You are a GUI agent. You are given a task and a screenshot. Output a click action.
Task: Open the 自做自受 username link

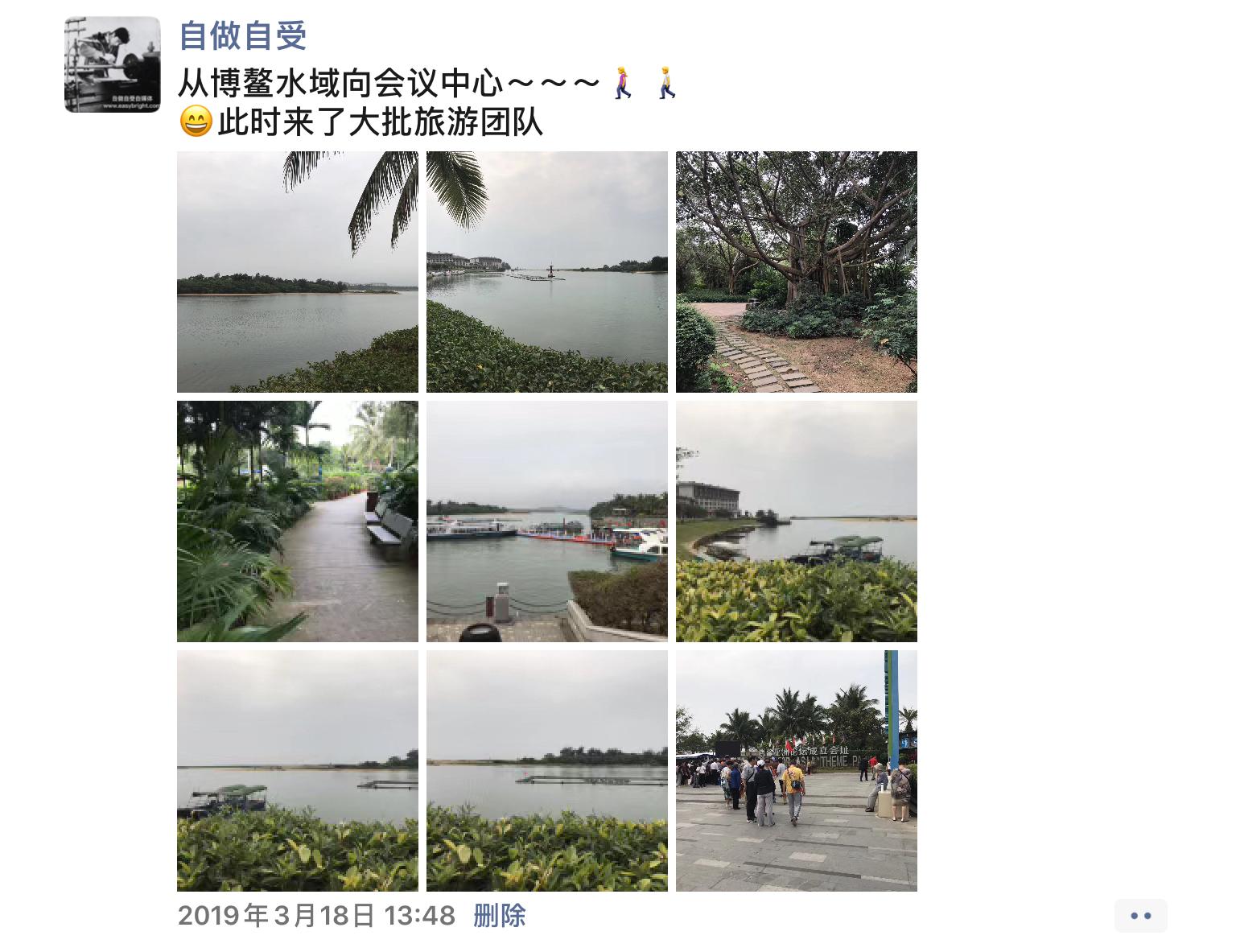[x=242, y=35]
